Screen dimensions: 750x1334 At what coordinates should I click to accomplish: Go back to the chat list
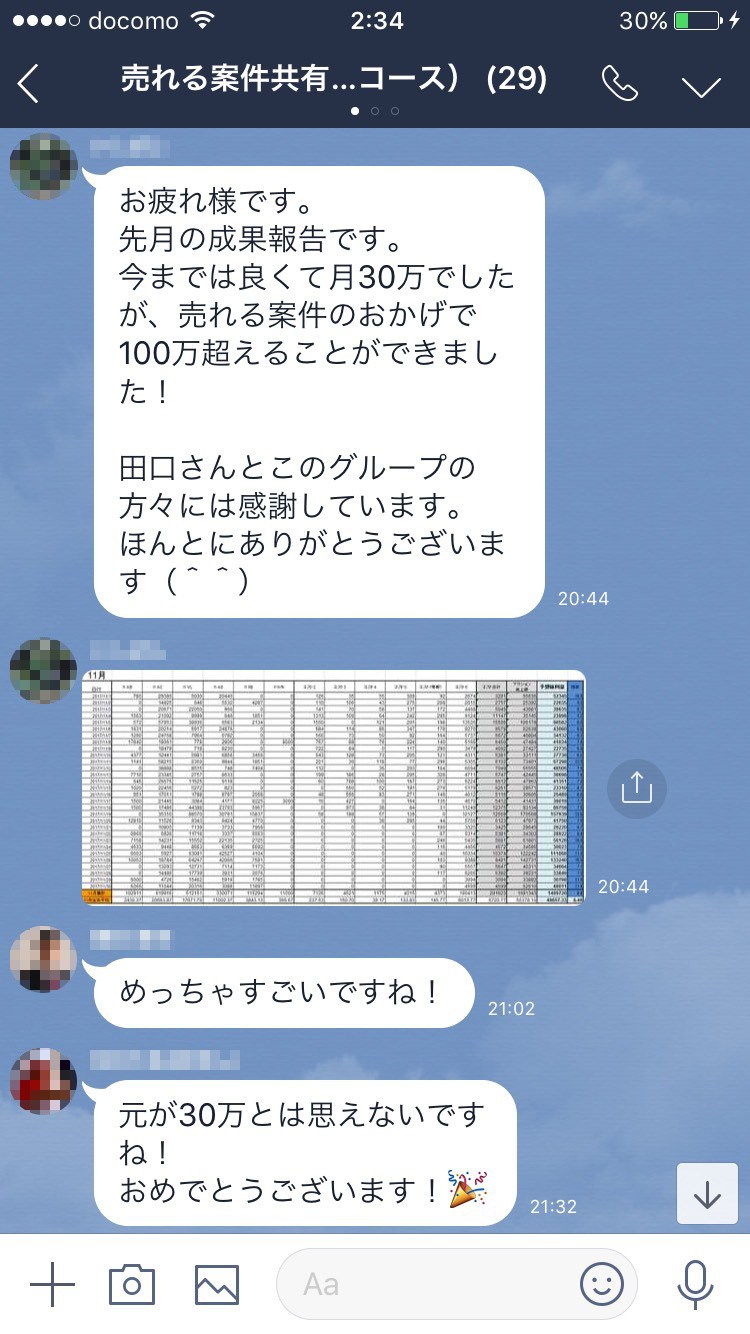[x=29, y=85]
